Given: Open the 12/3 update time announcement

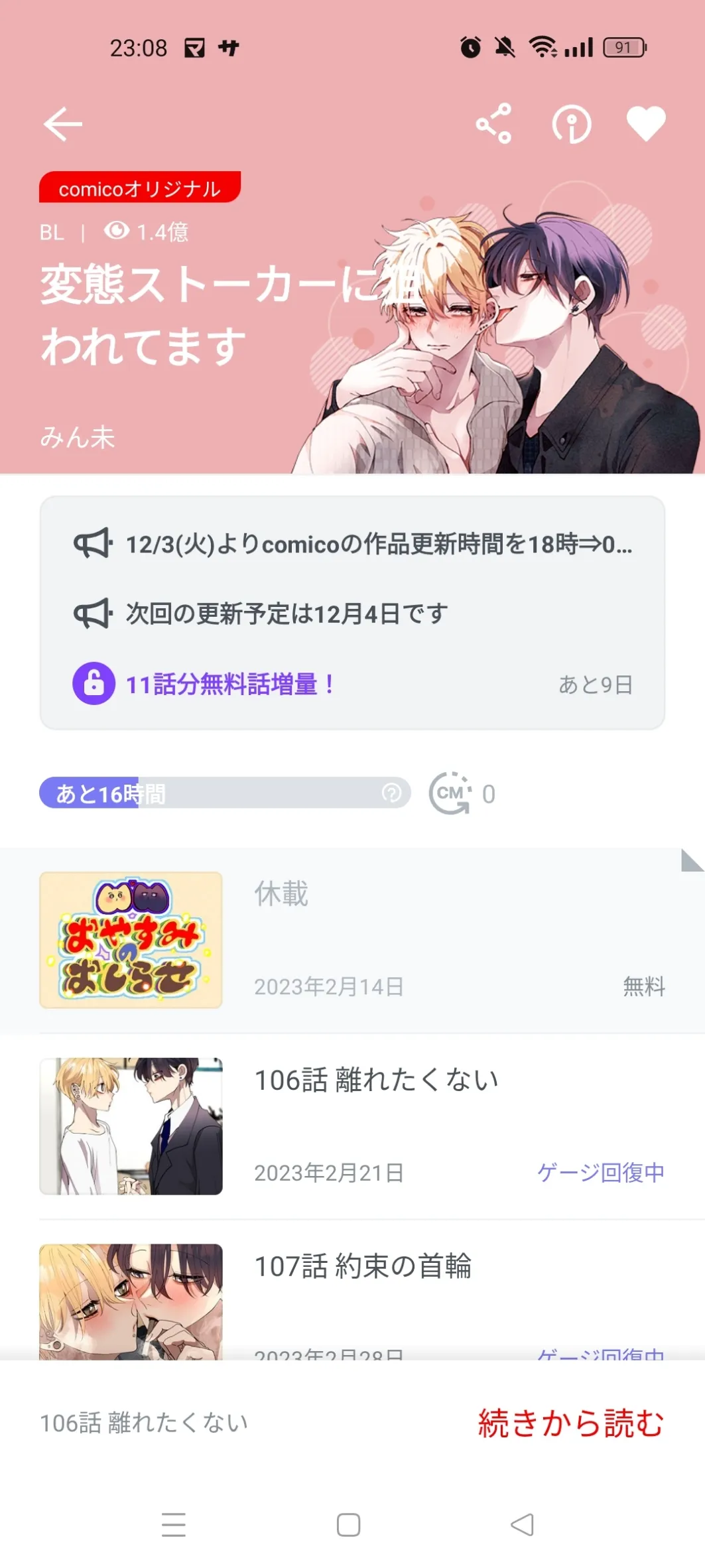Looking at the screenshot, I should point(353,544).
